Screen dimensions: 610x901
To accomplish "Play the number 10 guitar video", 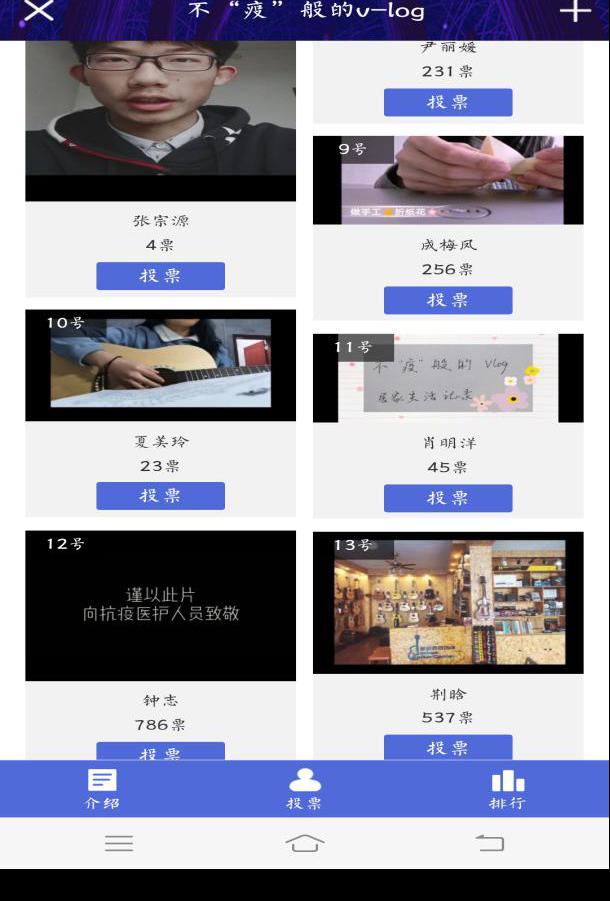I will [x=160, y=365].
